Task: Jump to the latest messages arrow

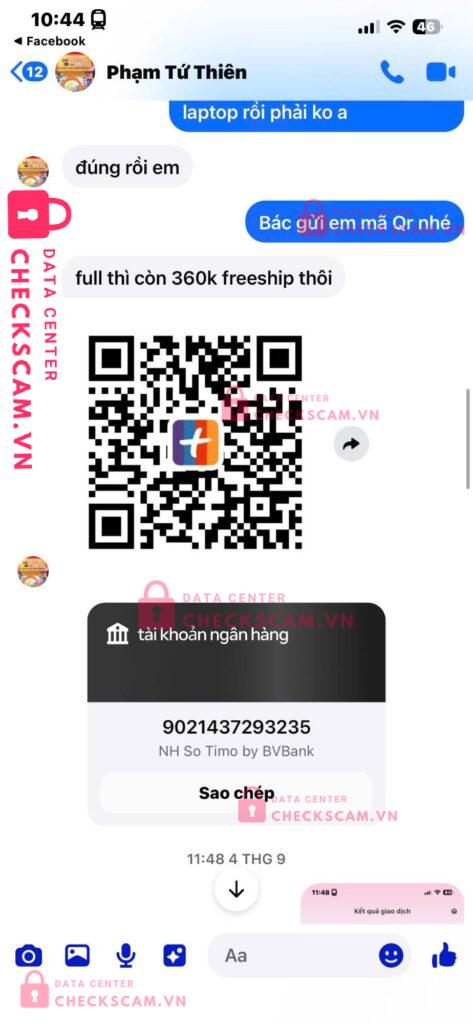Action: [x=236, y=889]
